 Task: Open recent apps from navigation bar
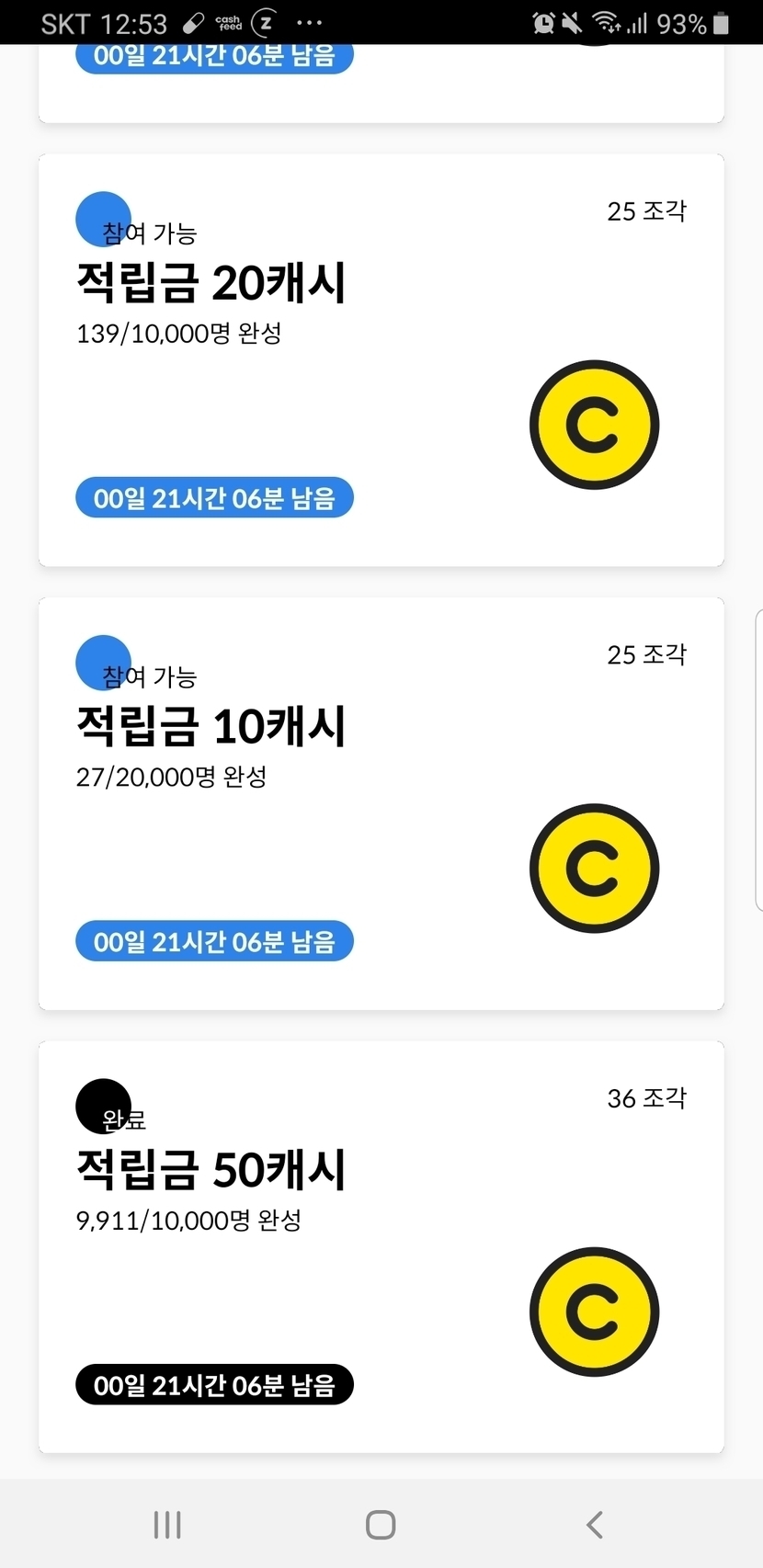click(x=167, y=1524)
